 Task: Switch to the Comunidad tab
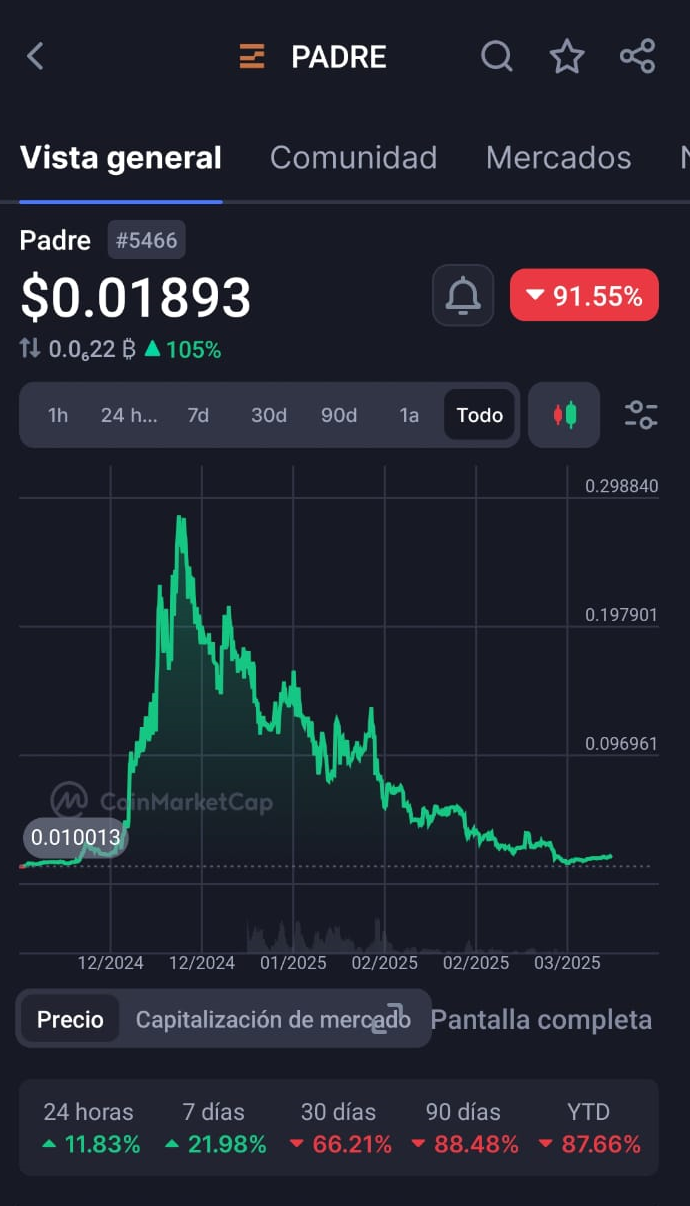353,158
